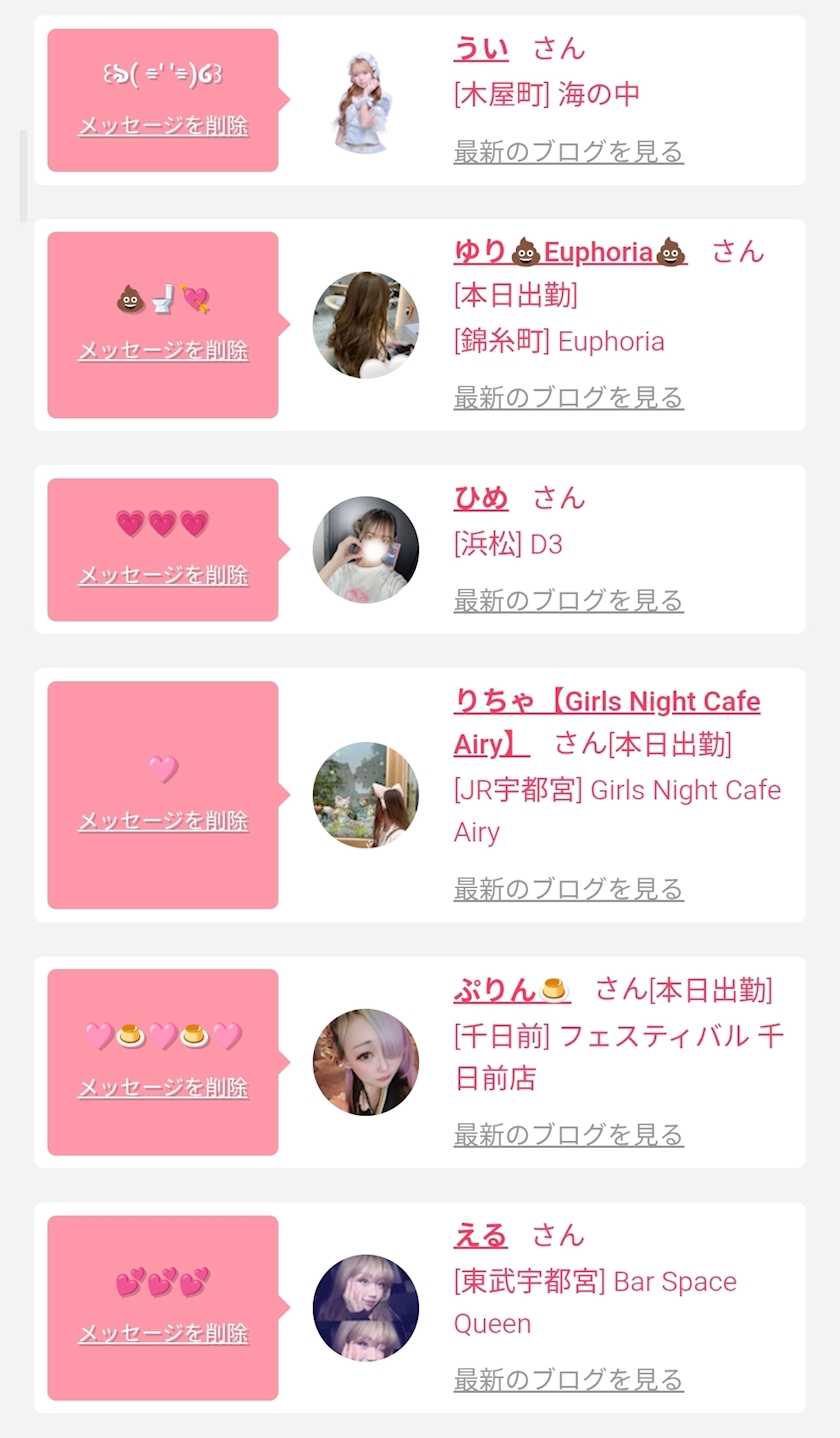Open うい's profile name link
The image size is (840, 1438).
(x=481, y=48)
